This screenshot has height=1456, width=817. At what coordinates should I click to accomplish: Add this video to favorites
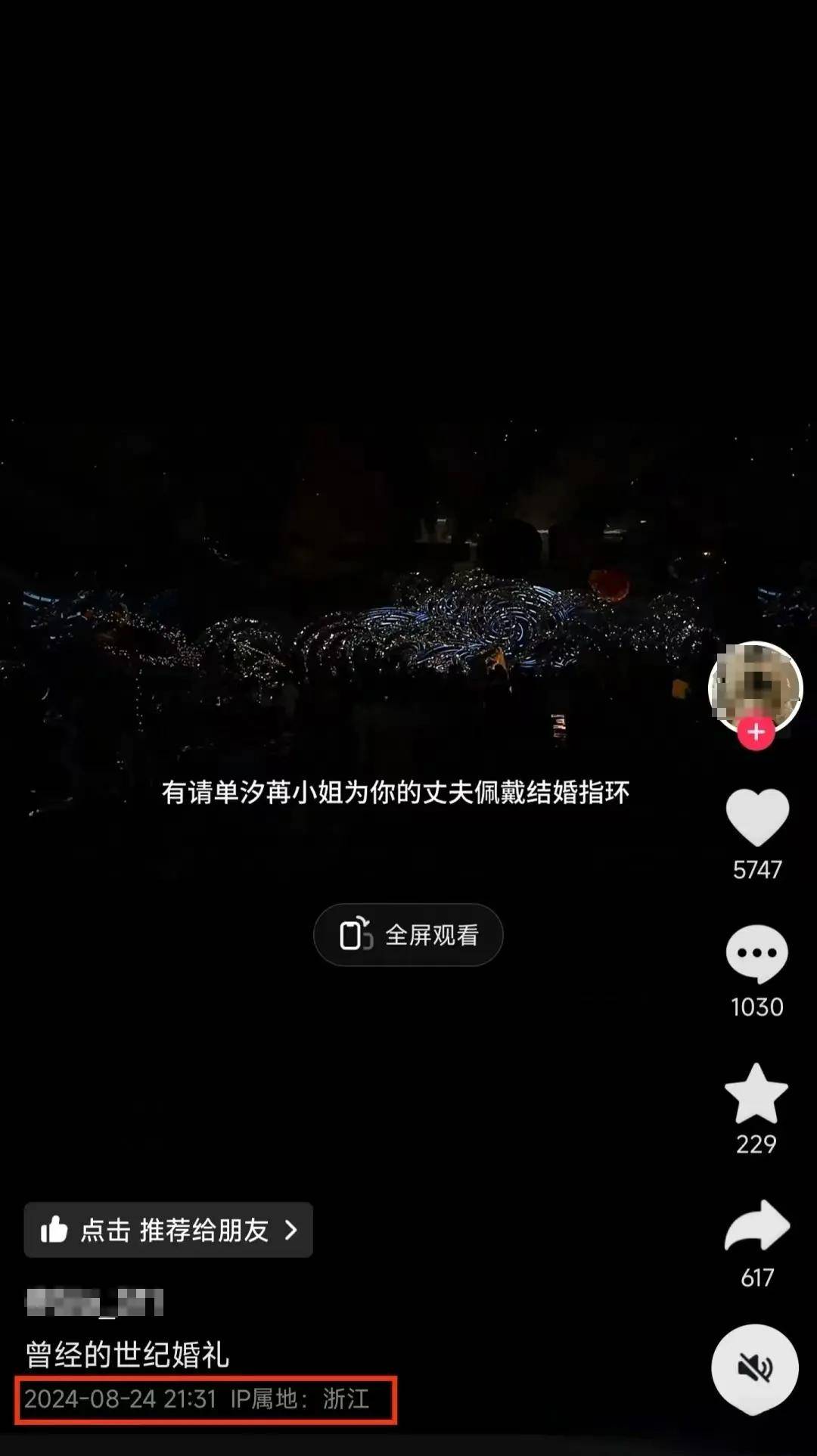[756, 1093]
